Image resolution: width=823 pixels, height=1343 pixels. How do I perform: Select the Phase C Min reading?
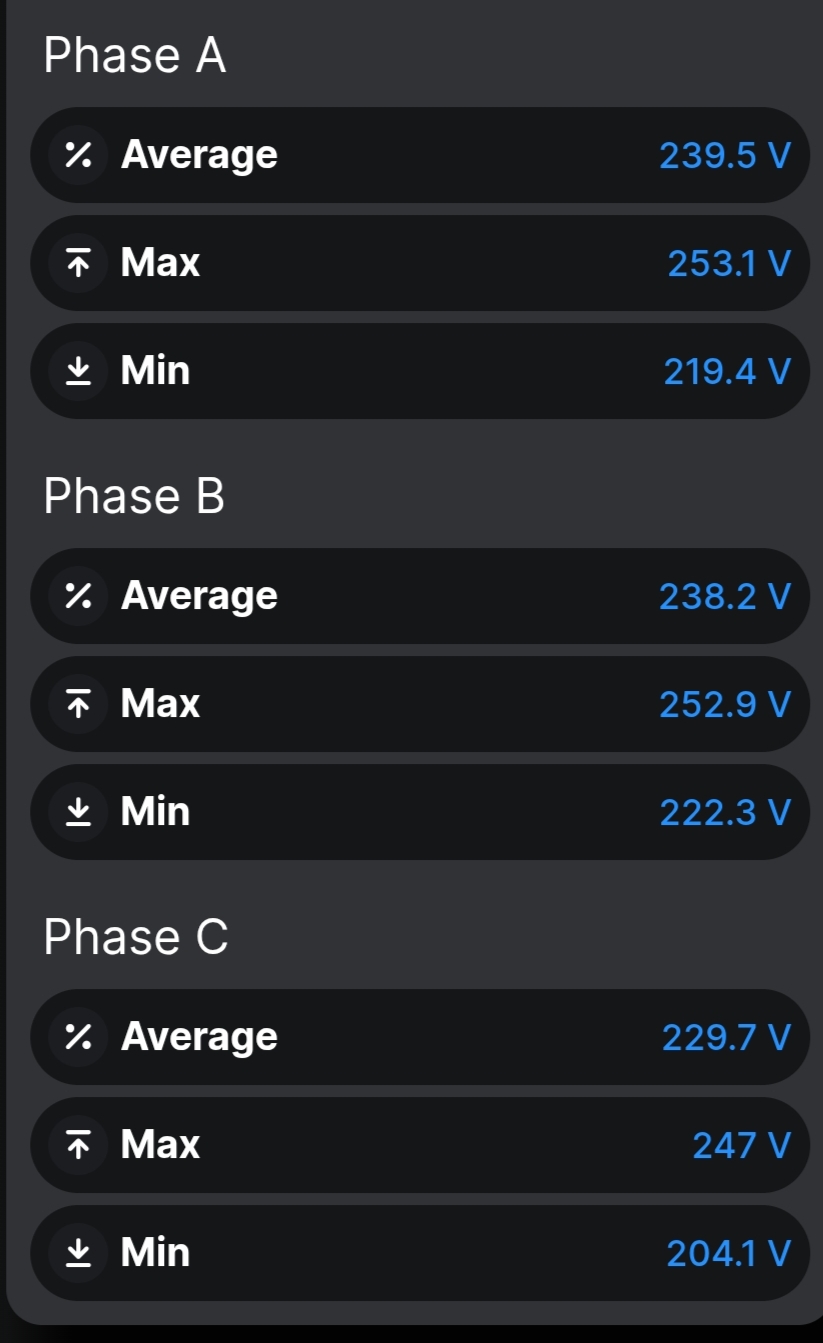419,1253
